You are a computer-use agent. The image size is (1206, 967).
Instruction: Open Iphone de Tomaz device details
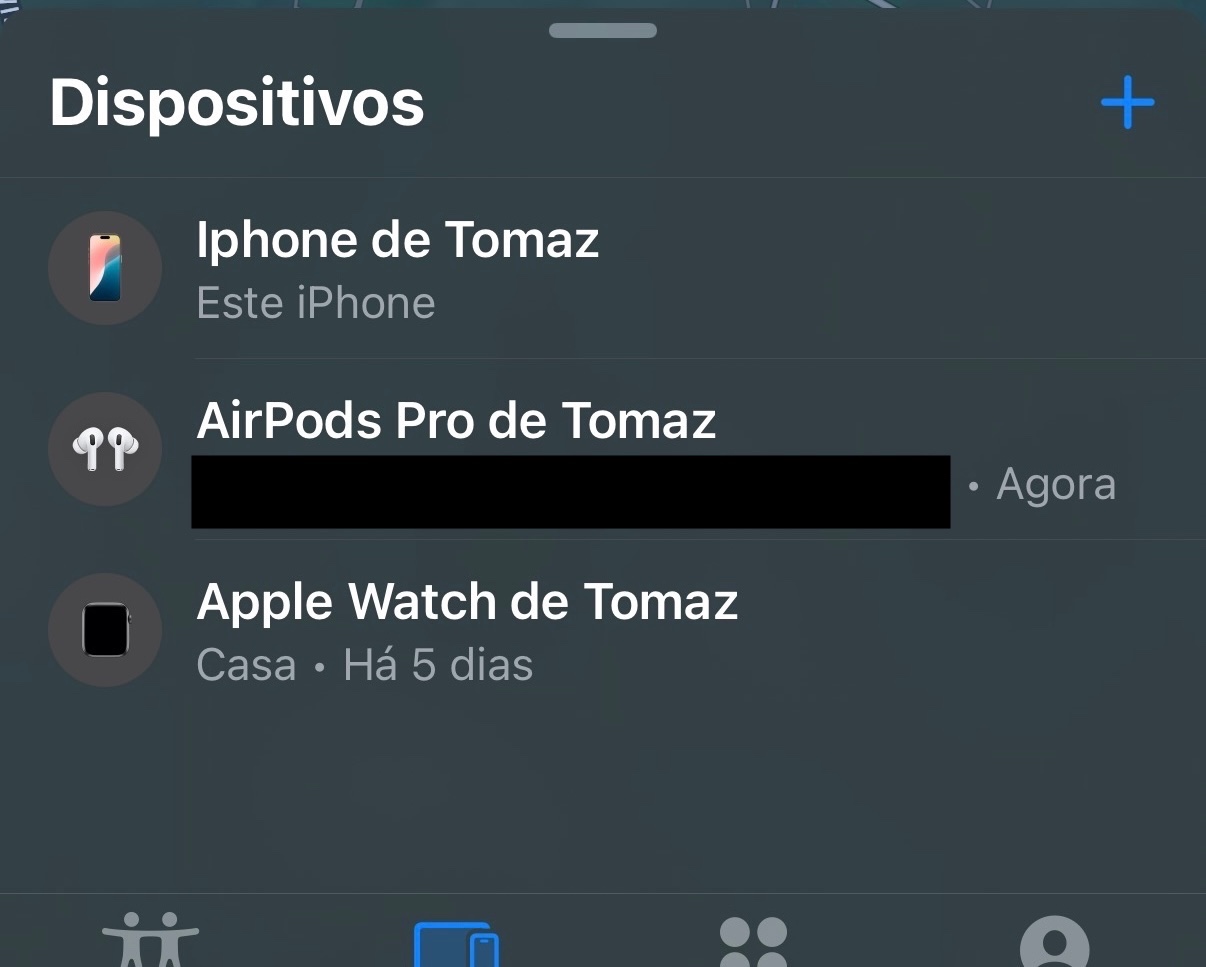click(603, 268)
